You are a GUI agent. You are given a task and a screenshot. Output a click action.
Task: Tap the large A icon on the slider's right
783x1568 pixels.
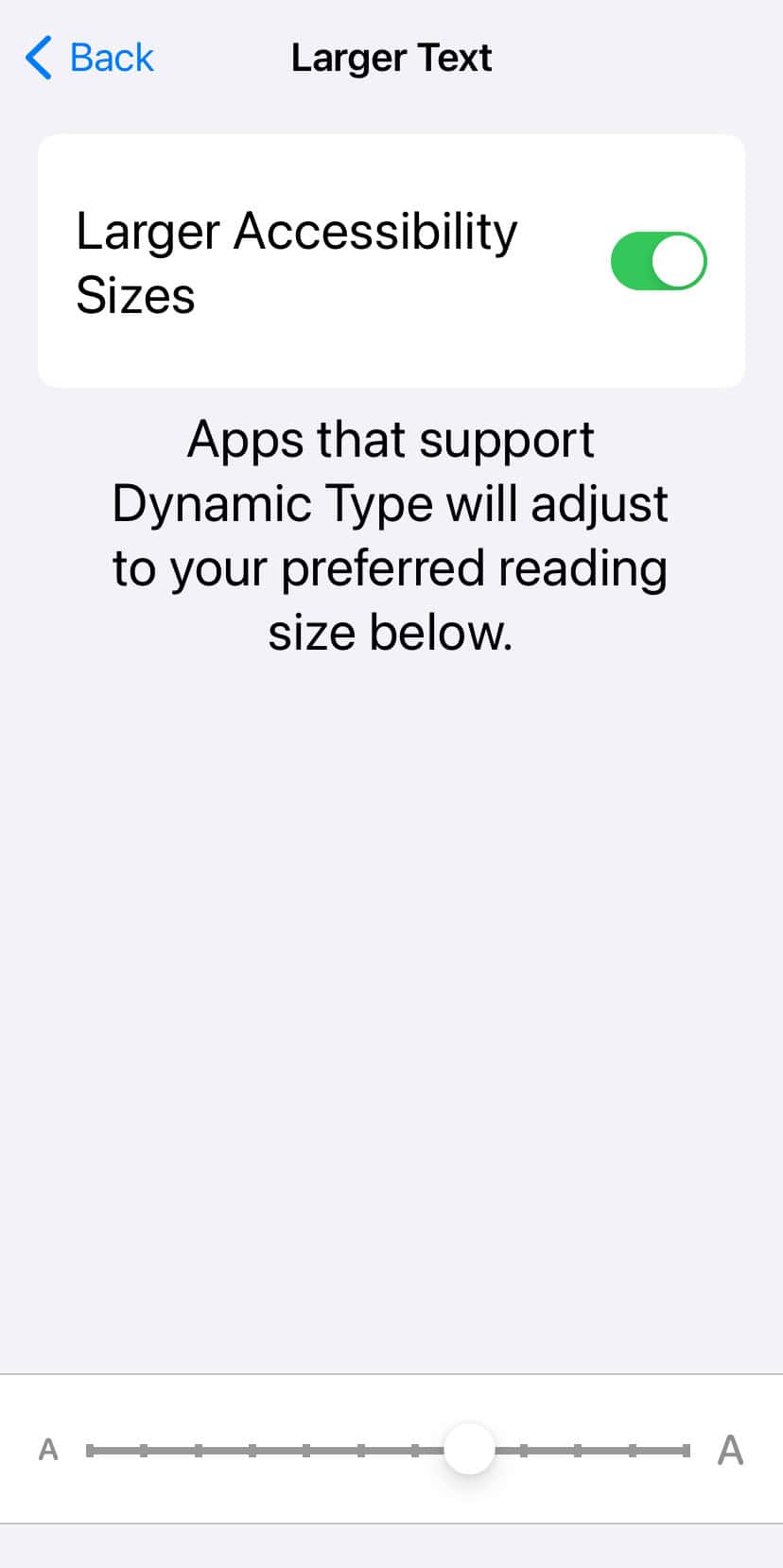[731, 1448]
